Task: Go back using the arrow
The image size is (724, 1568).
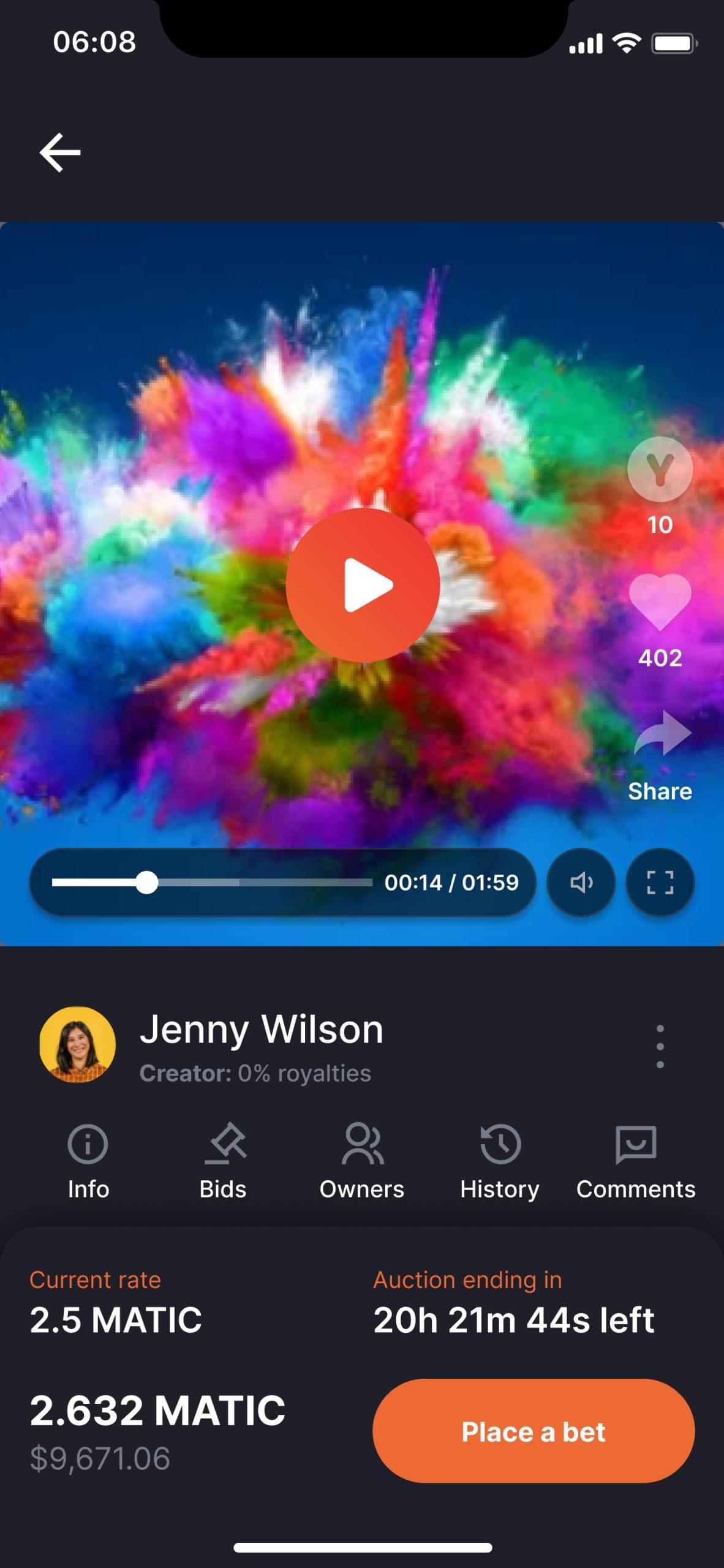Action: click(x=60, y=153)
